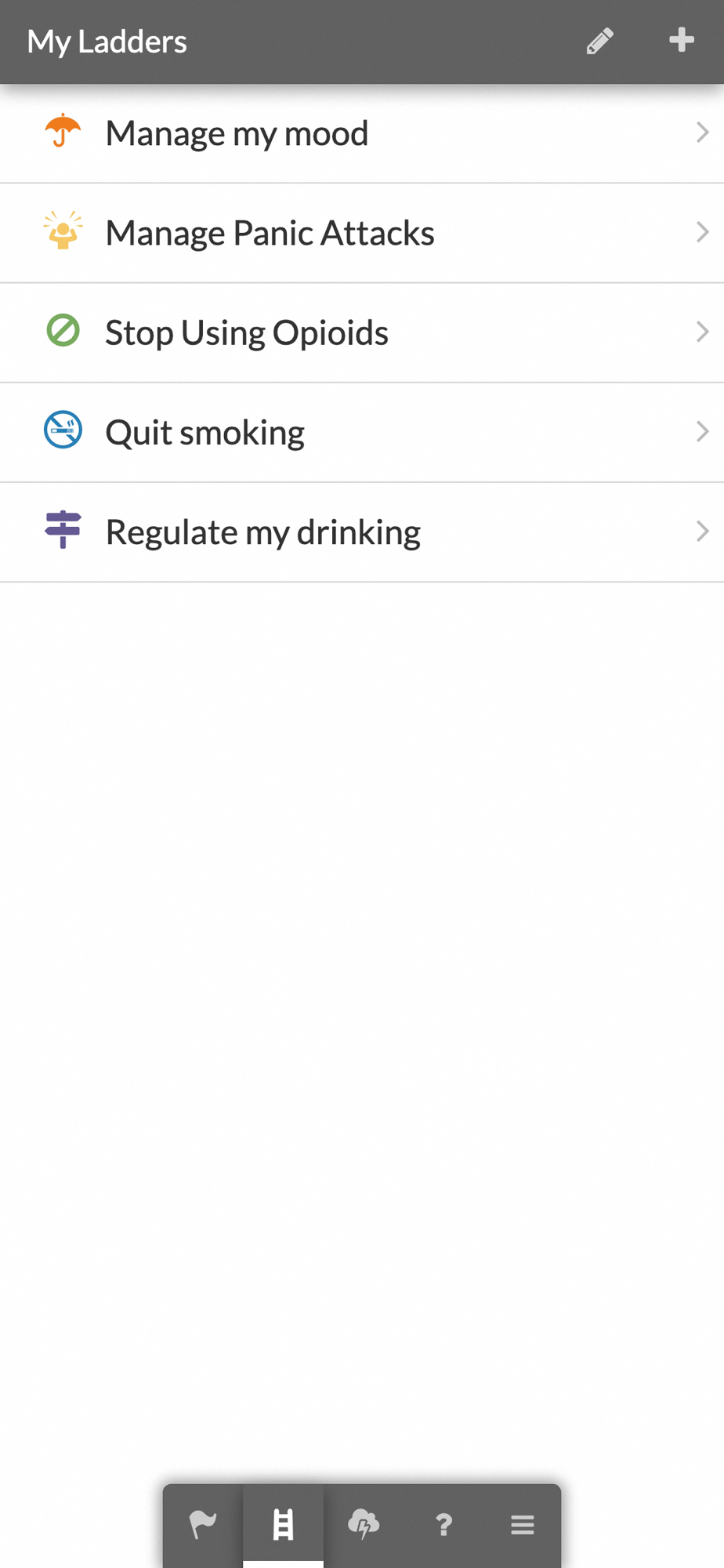Select the ladder tab in bottom bar

tap(283, 1525)
